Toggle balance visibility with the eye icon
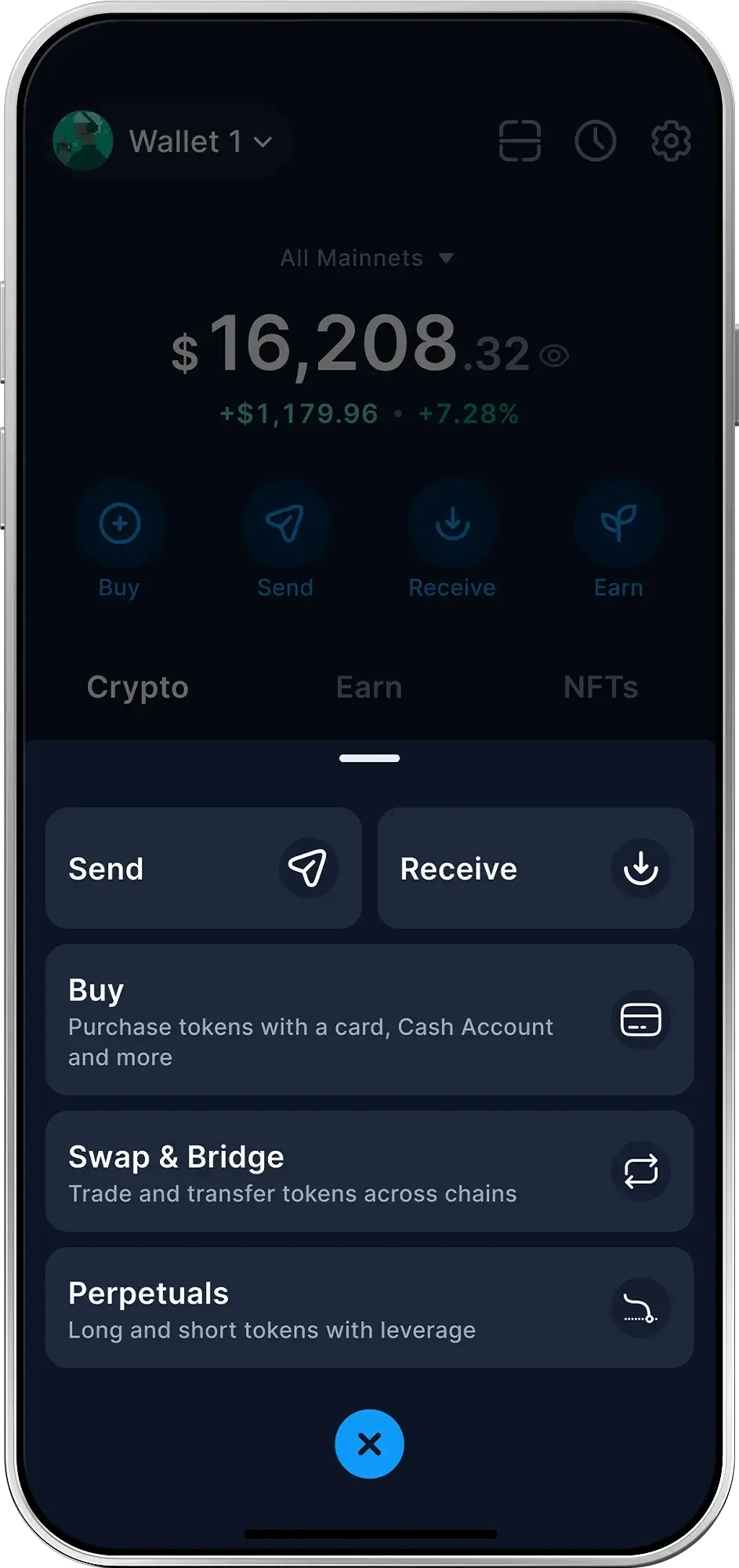 pyautogui.click(x=554, y=354)
